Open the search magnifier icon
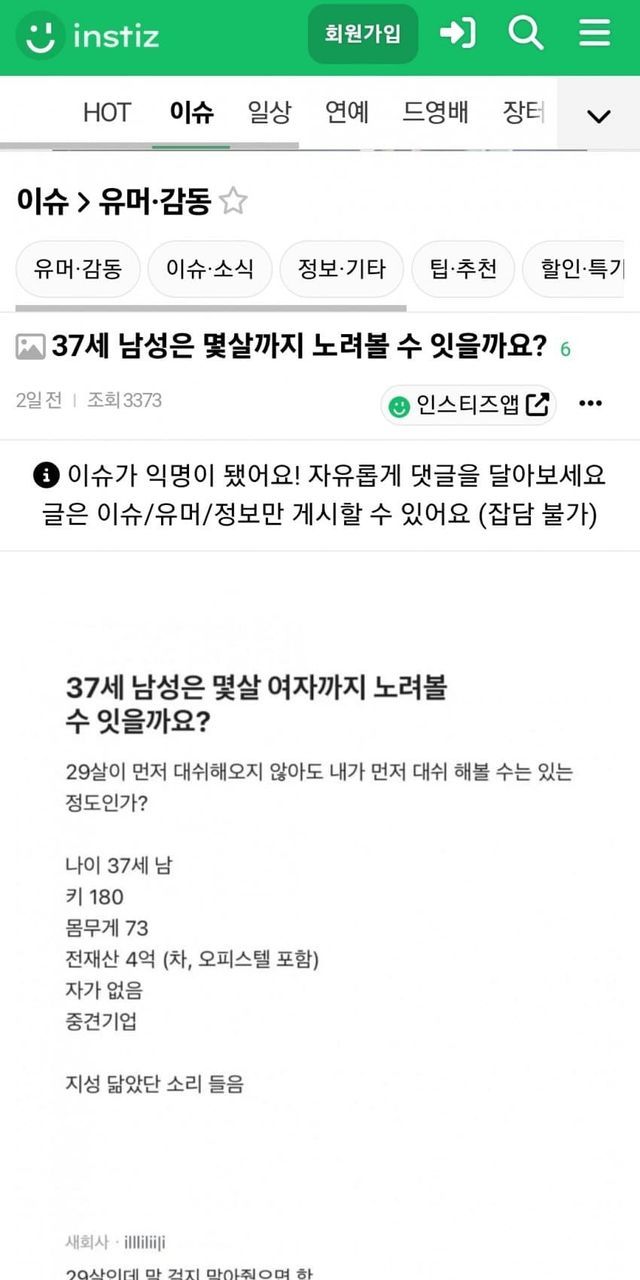This screenshot has height=1280, width=640. click(x=526, y=33)
